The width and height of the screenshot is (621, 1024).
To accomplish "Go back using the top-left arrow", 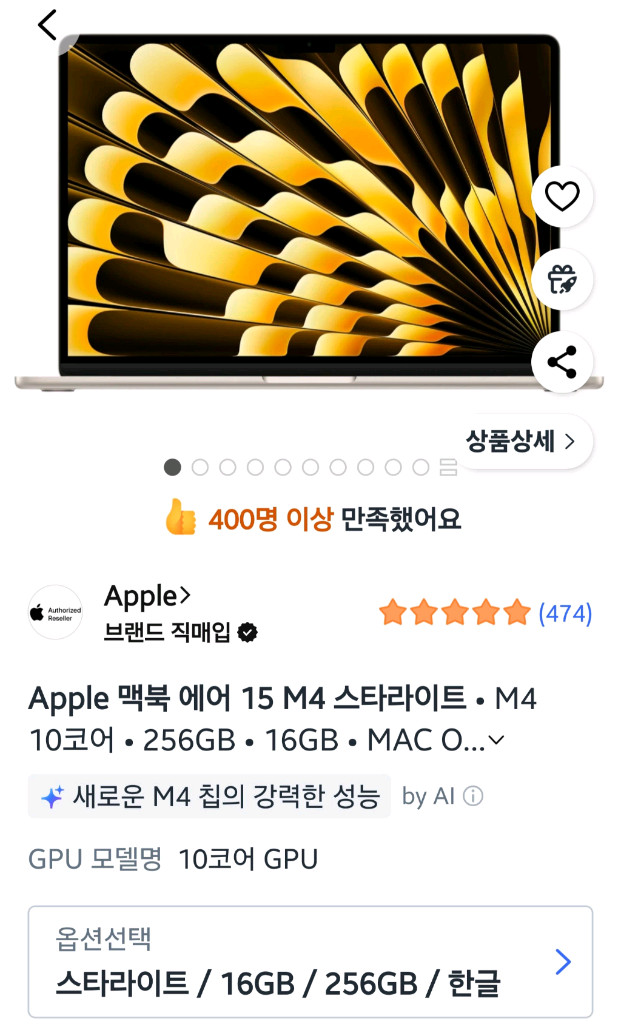I will pyautogui.click(x=47, y=25).
